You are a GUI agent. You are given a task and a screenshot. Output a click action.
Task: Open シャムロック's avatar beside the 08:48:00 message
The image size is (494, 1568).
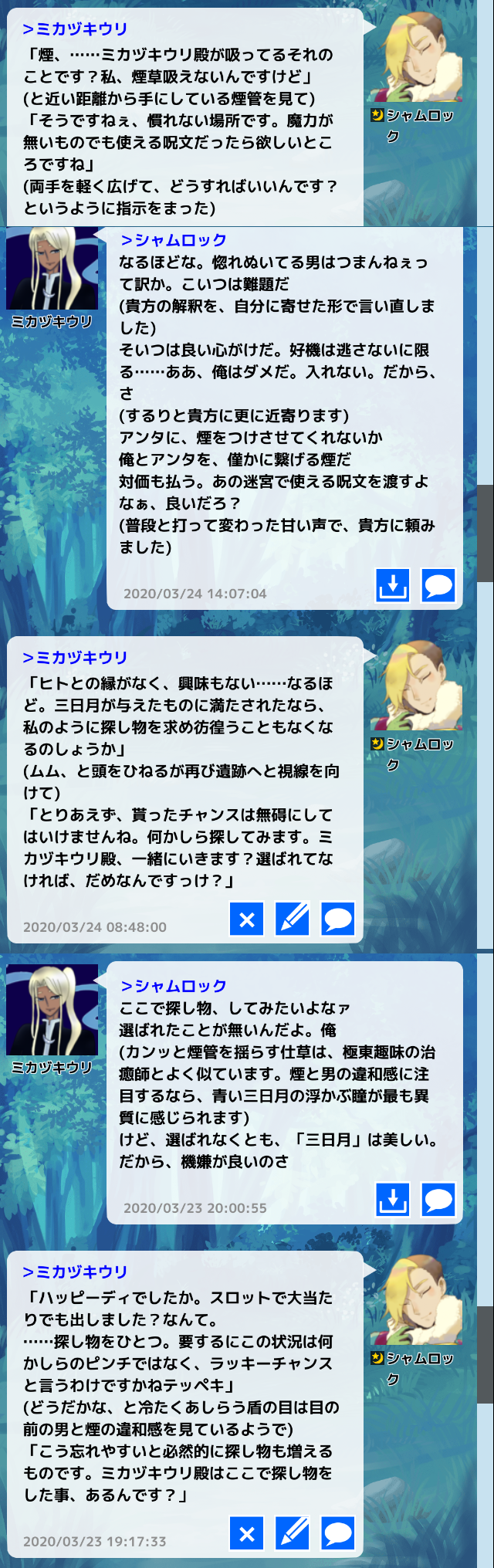416,686
